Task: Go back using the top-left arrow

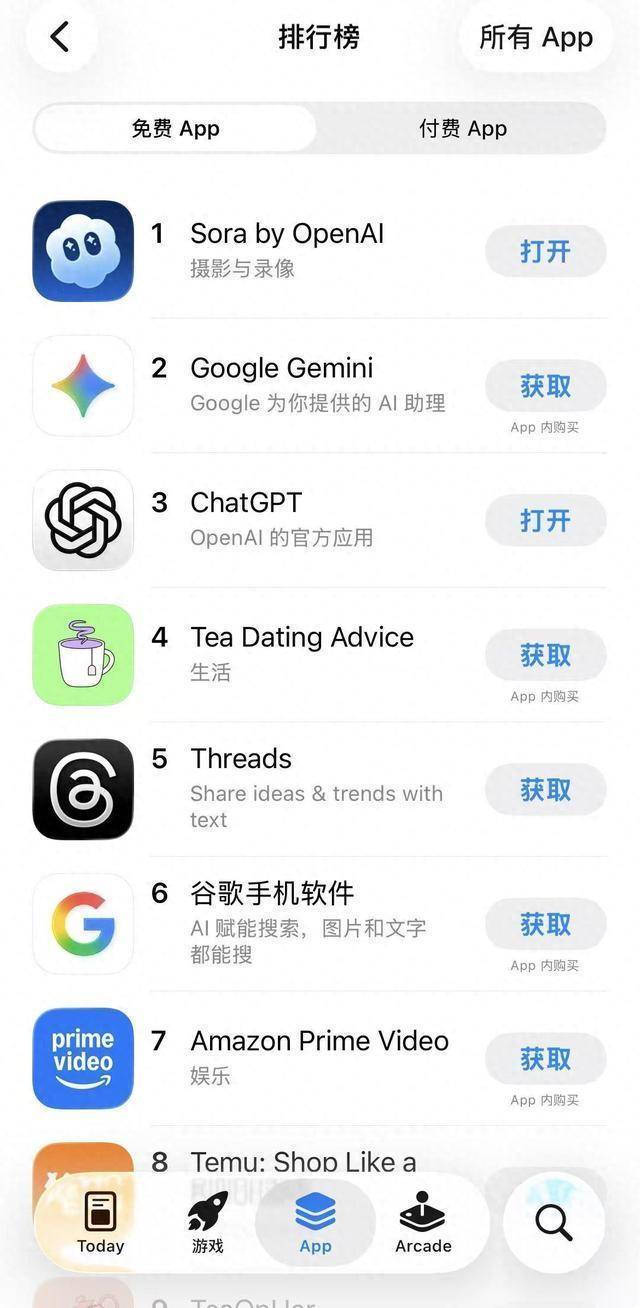Action: click(x=61, y=37)
